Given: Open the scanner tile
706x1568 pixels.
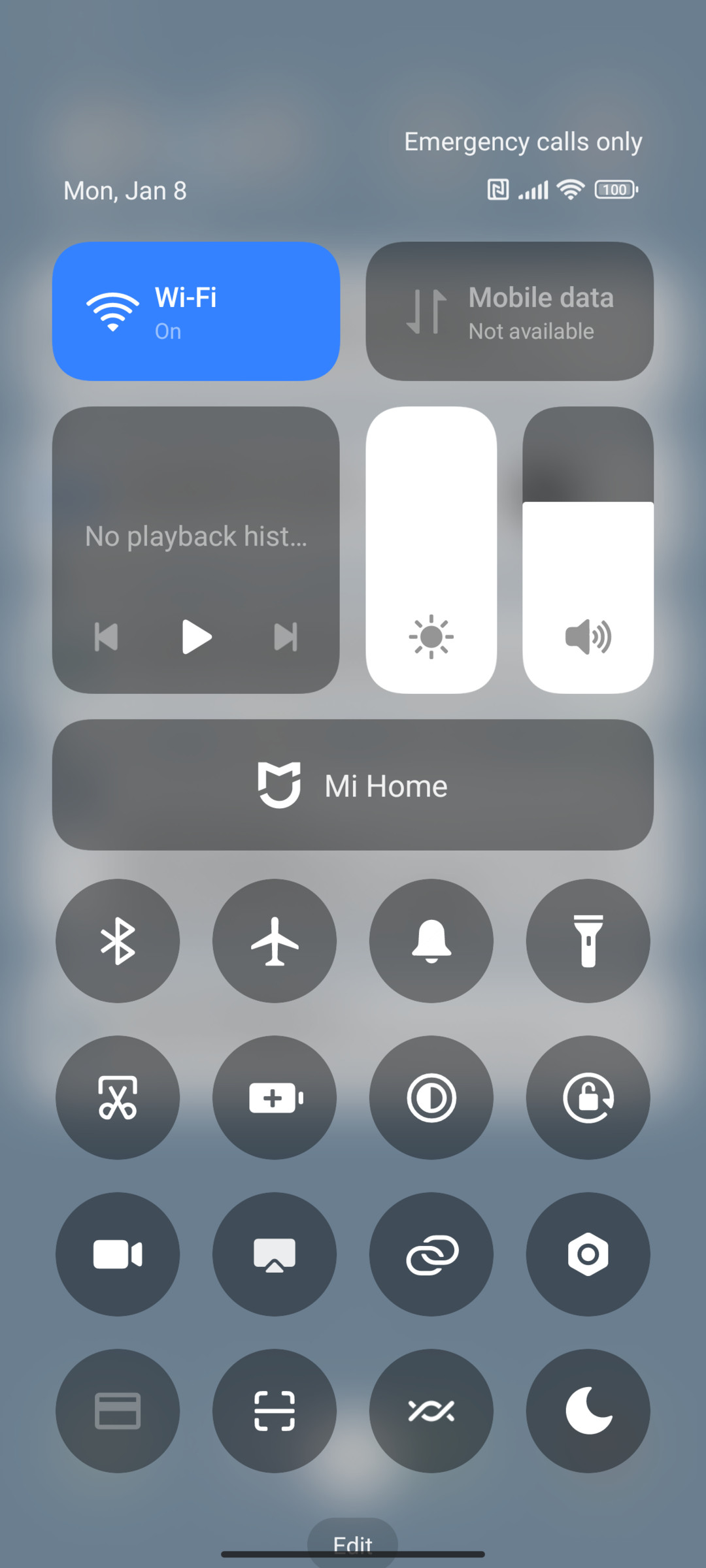Looking at the screenshot, I should tap(275, 1411).
